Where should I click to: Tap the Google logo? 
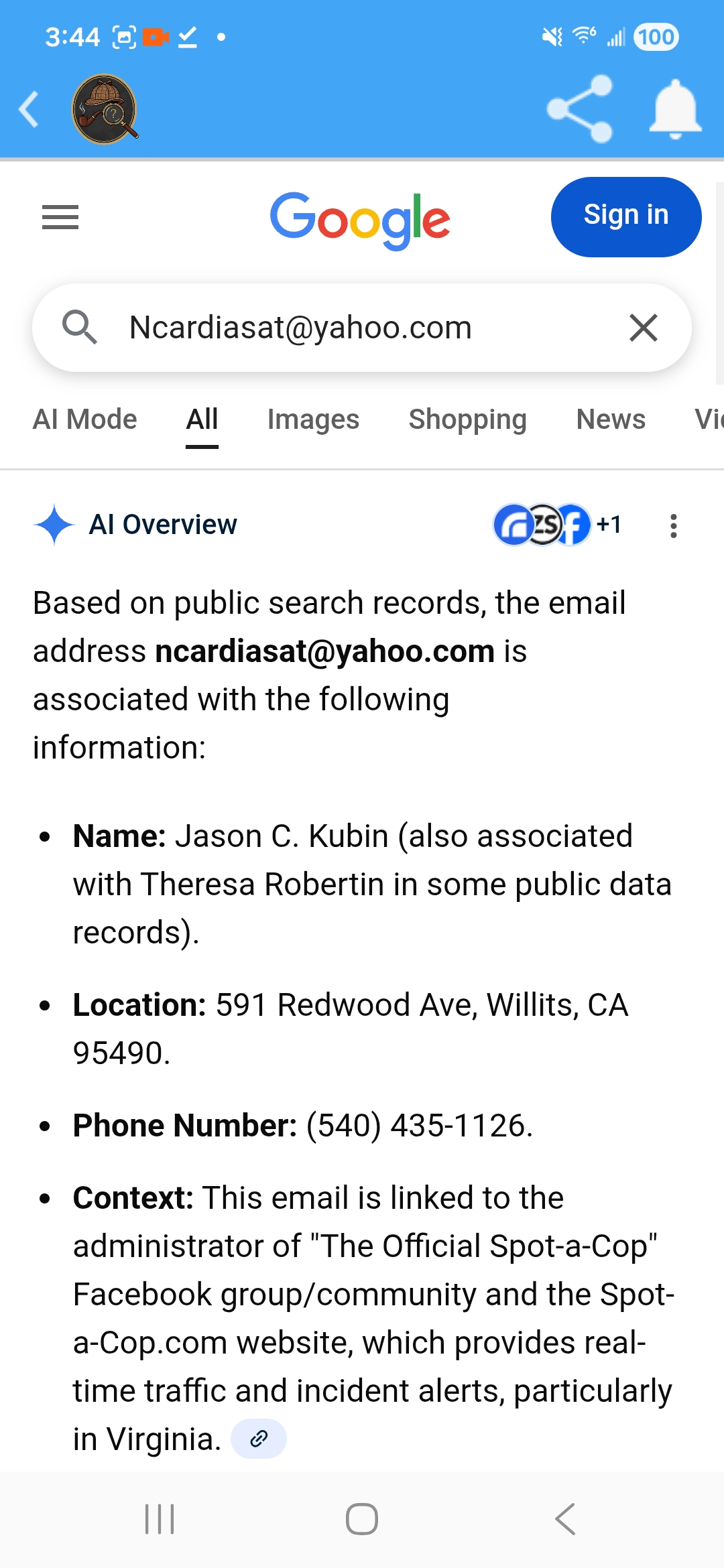[361, 217]
